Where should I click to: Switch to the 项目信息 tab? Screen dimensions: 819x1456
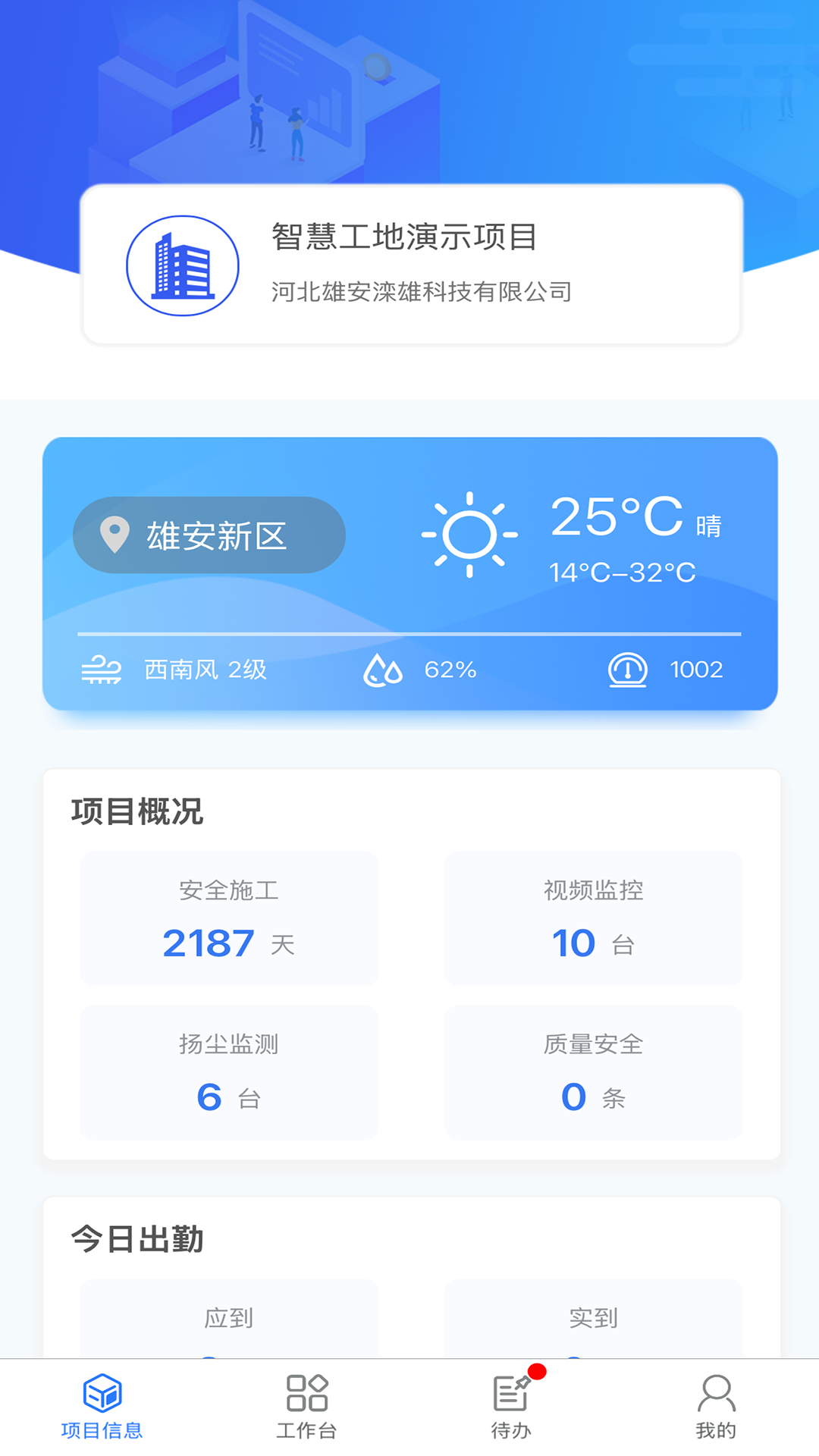102,1407
